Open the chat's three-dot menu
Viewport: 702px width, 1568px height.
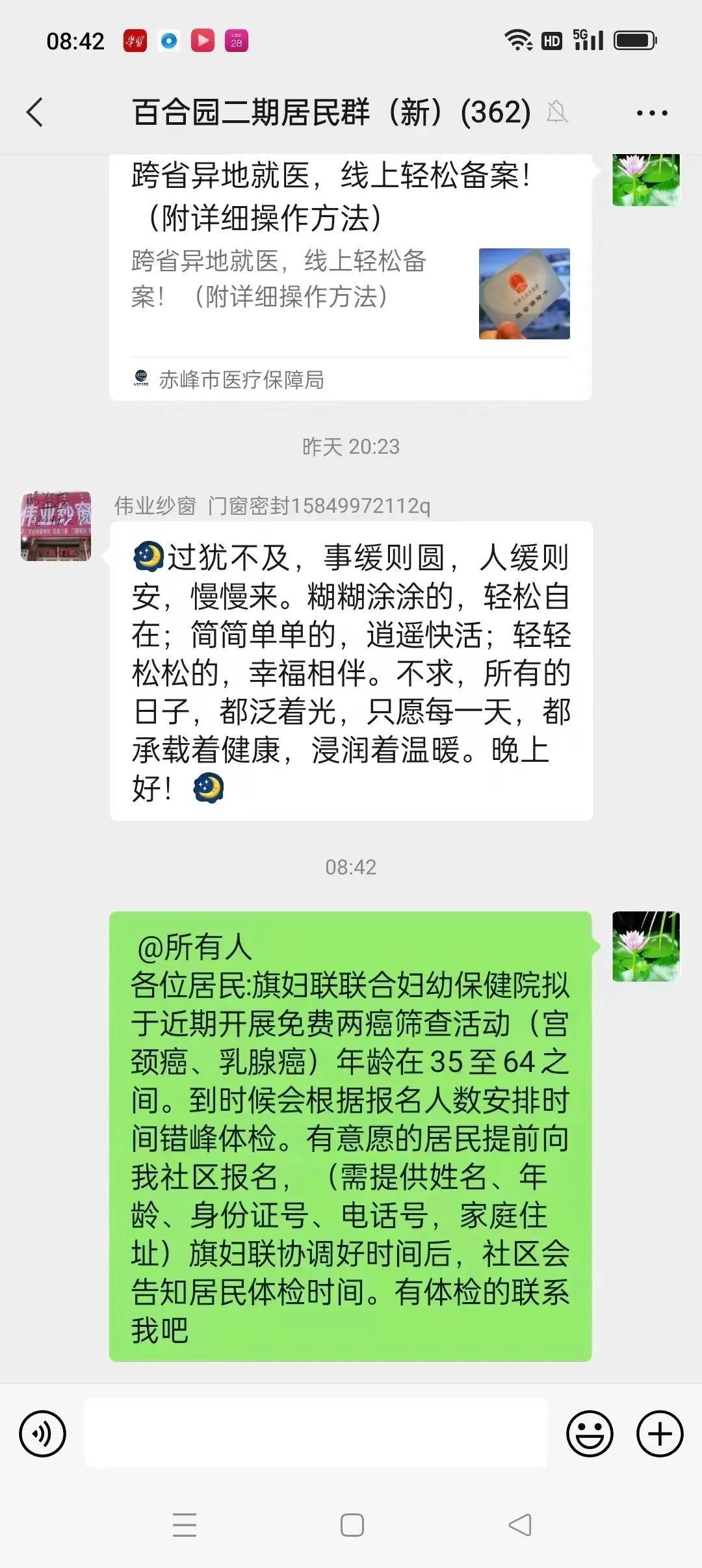pos(652,113)
